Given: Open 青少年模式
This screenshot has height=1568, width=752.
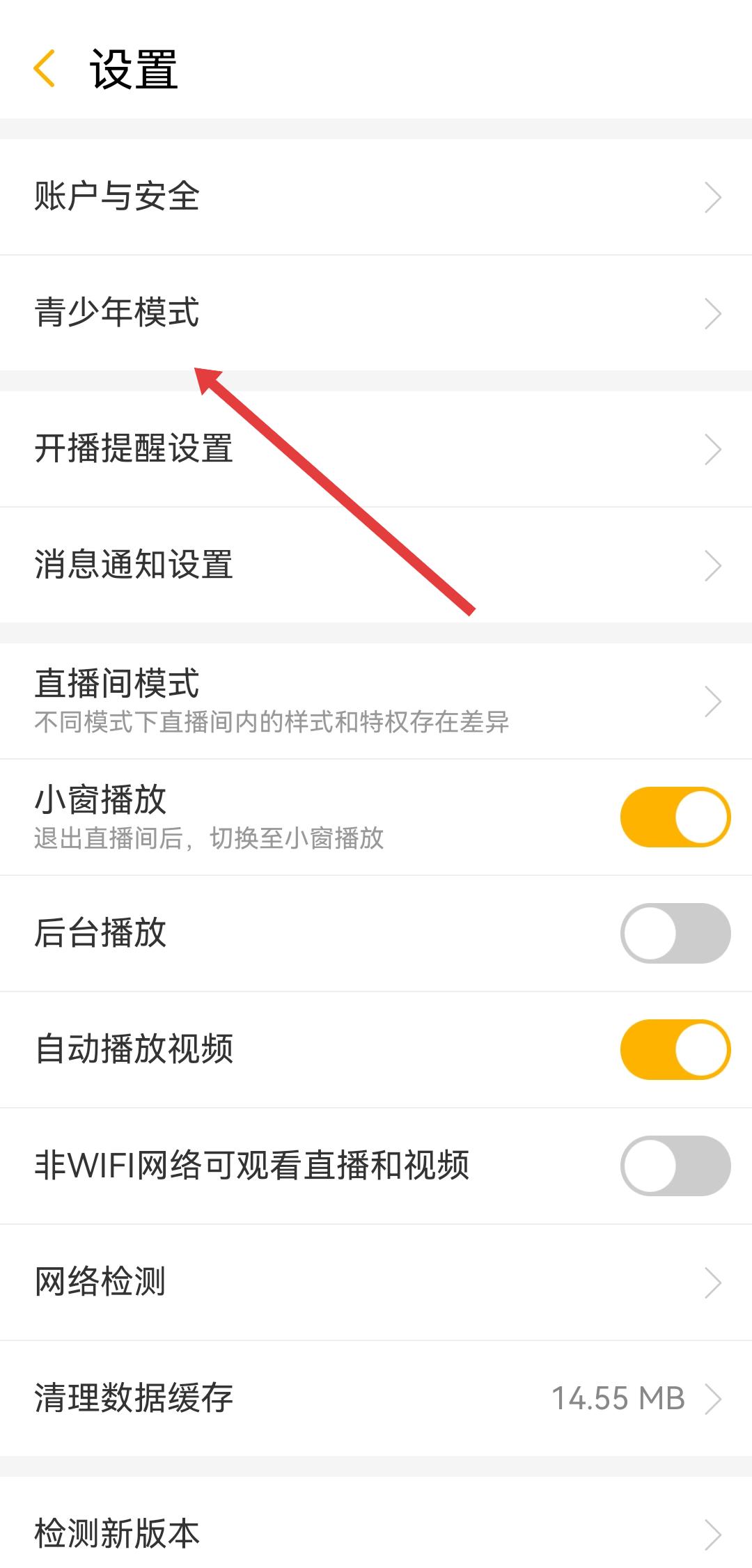Looking at the screenshot, I should coord(376,313).
